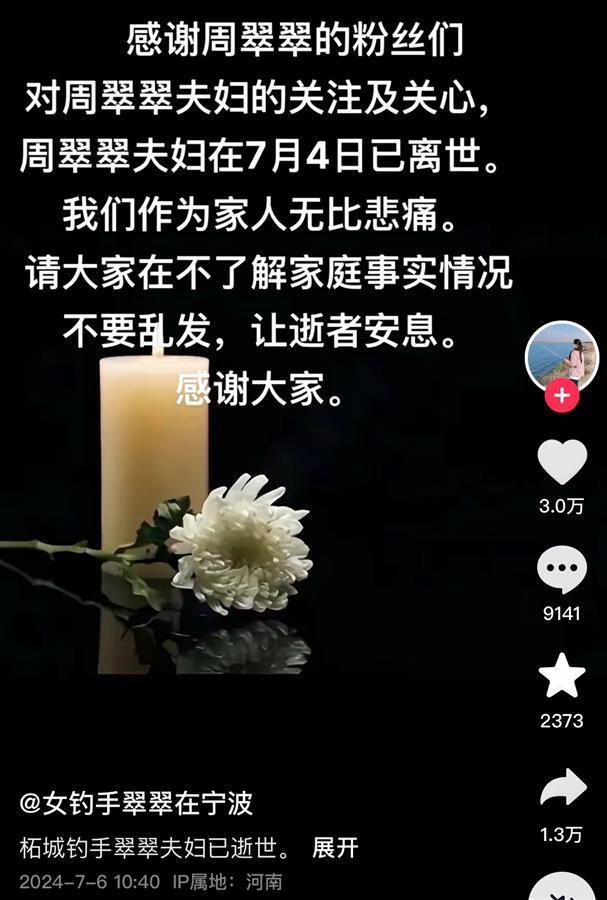Add this video to favorites with the star
This screenshot has height=900, width=607.
[x=562, y=677]
